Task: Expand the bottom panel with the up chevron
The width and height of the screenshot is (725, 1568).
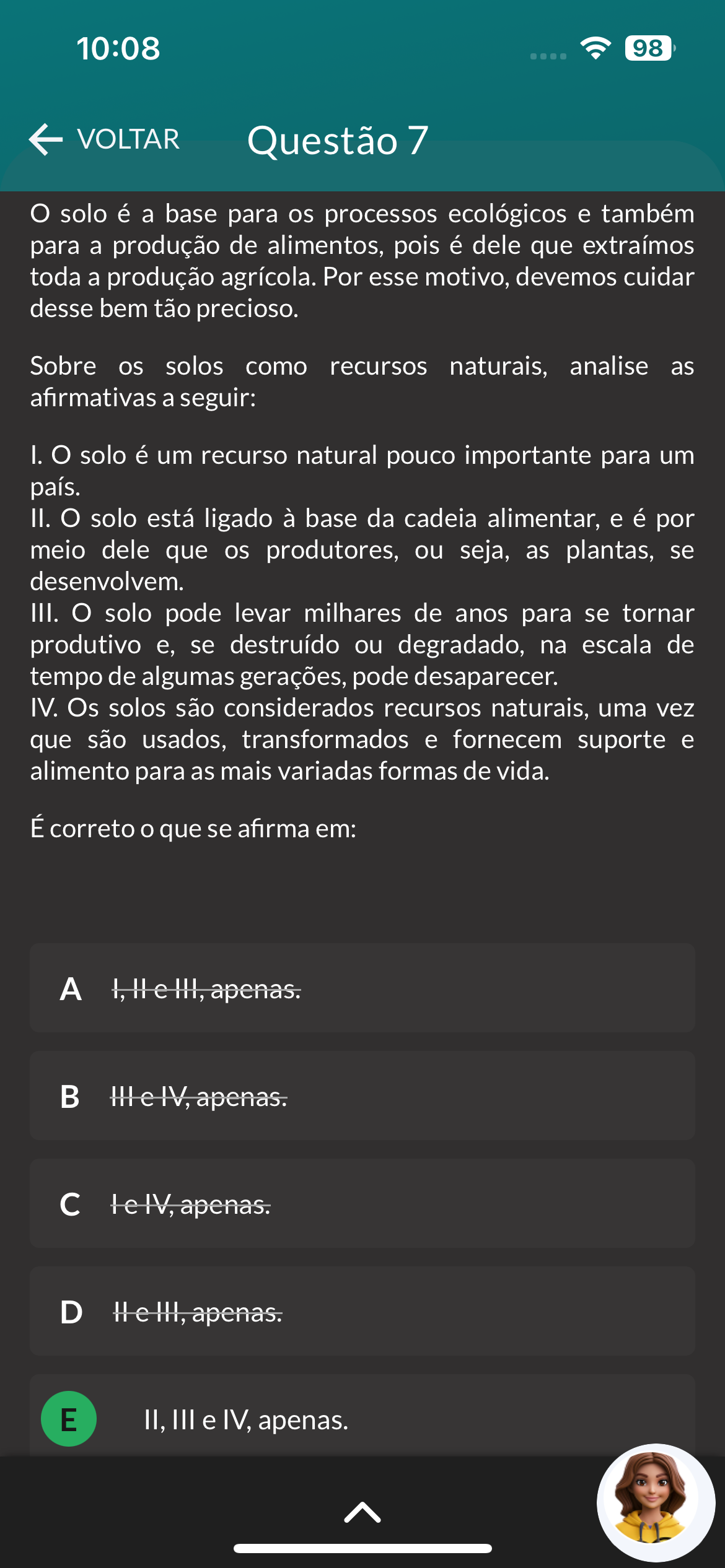Action: point(362,1512)
